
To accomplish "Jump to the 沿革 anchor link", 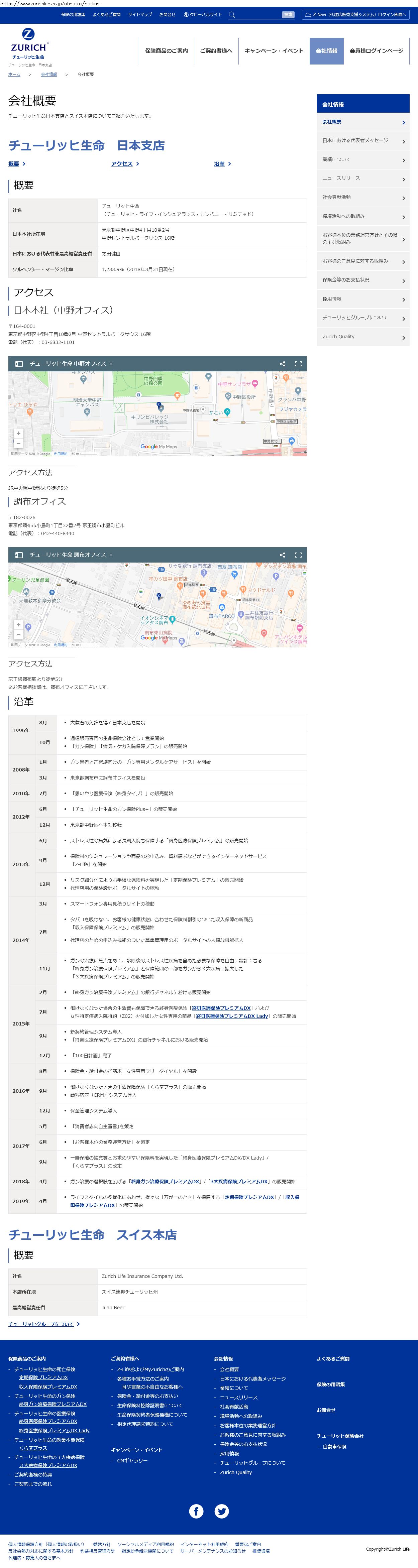I will (x=222, y=164).
